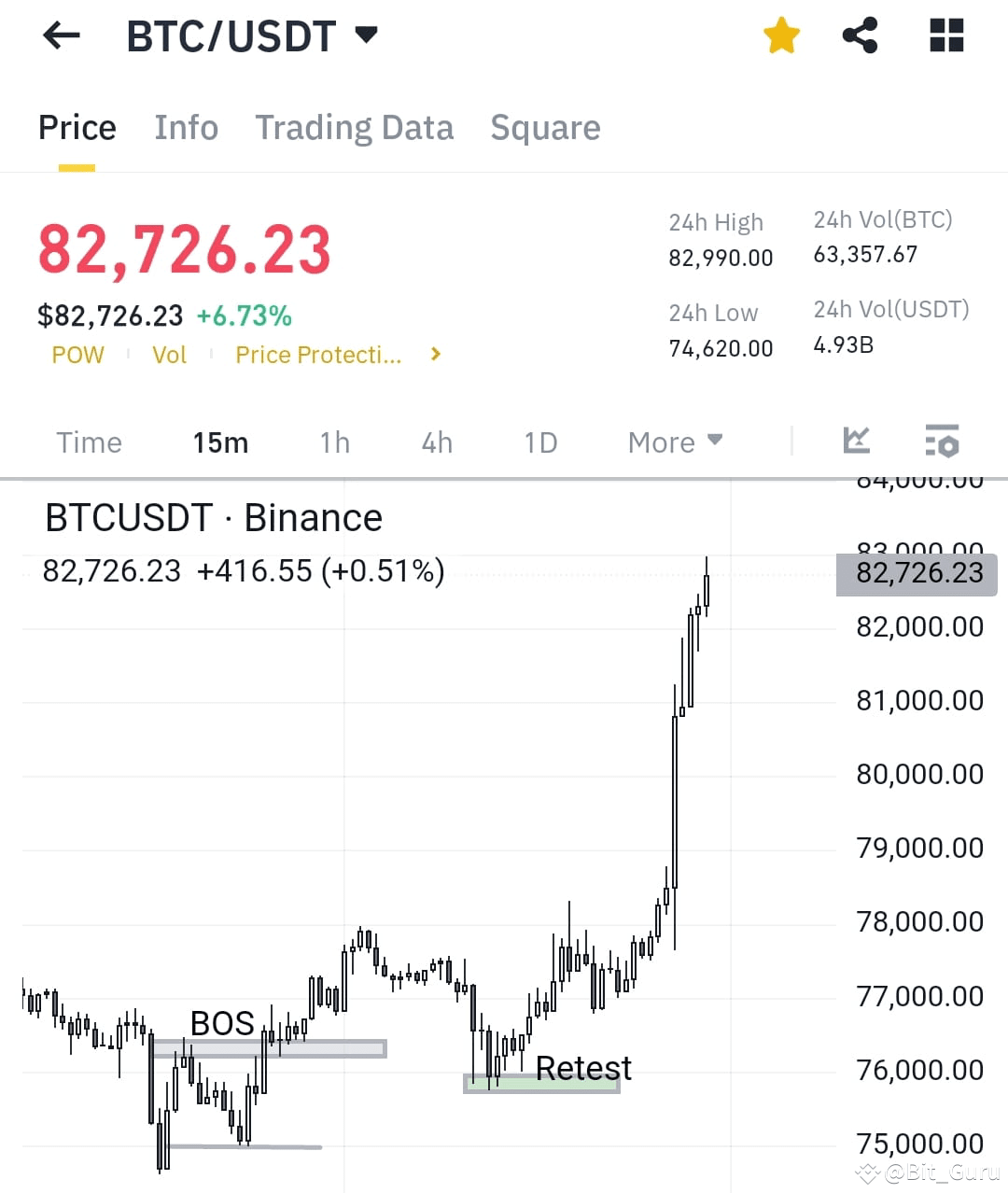Open the grid layout icon top right
The height and width of the screenshot is (1193, 1008).
tap(945, 35)
